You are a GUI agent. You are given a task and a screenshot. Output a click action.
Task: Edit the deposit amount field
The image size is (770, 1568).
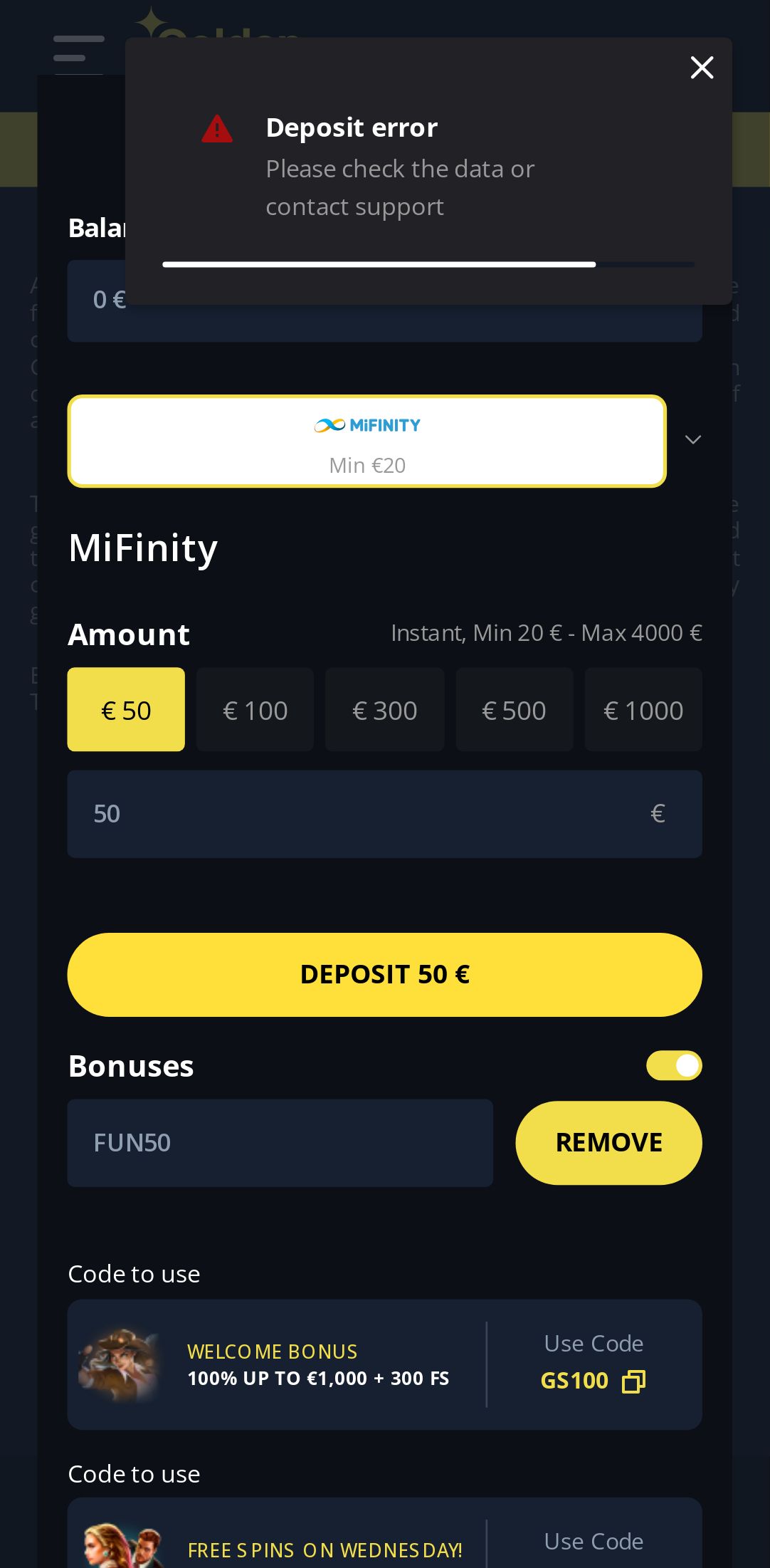[356, 814]
